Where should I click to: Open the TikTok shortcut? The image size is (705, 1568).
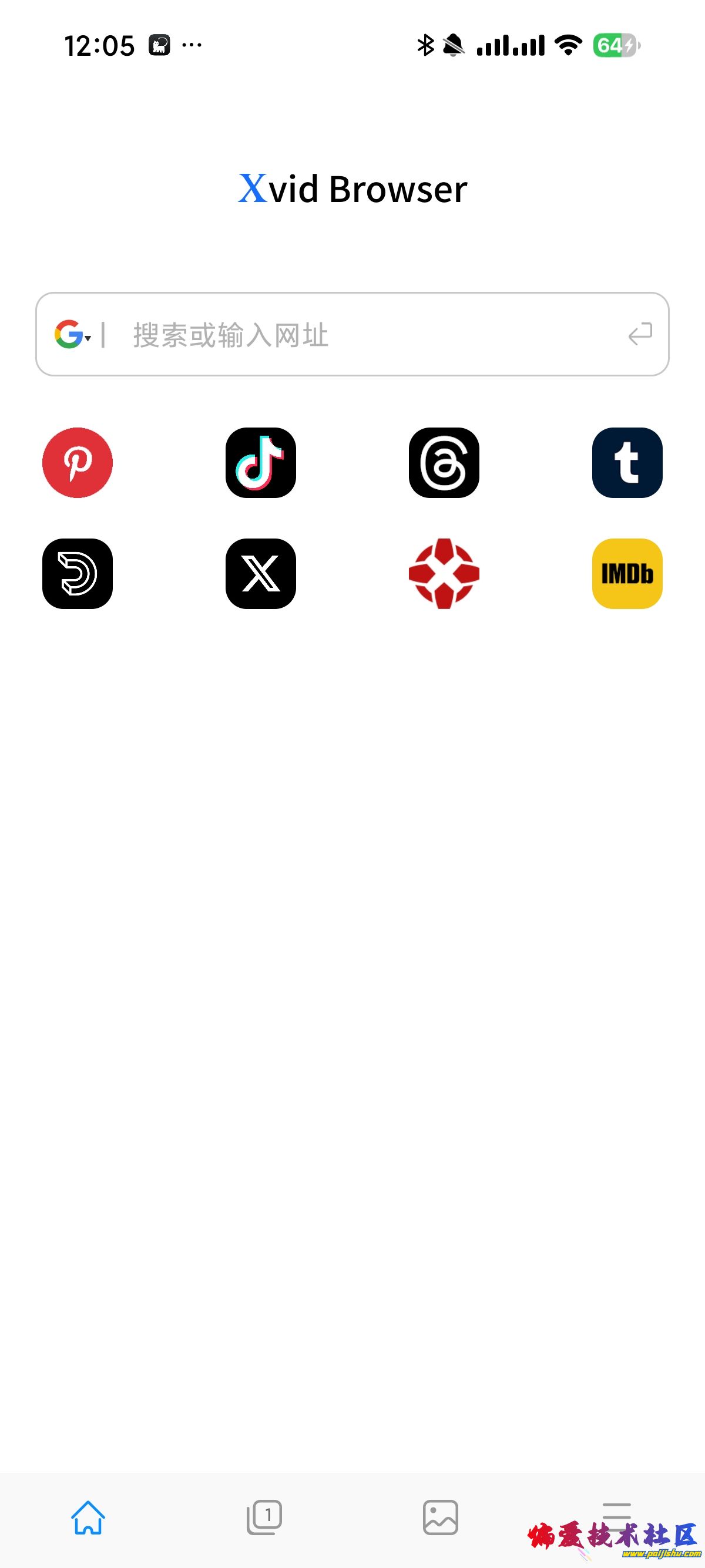pos(261,463)
